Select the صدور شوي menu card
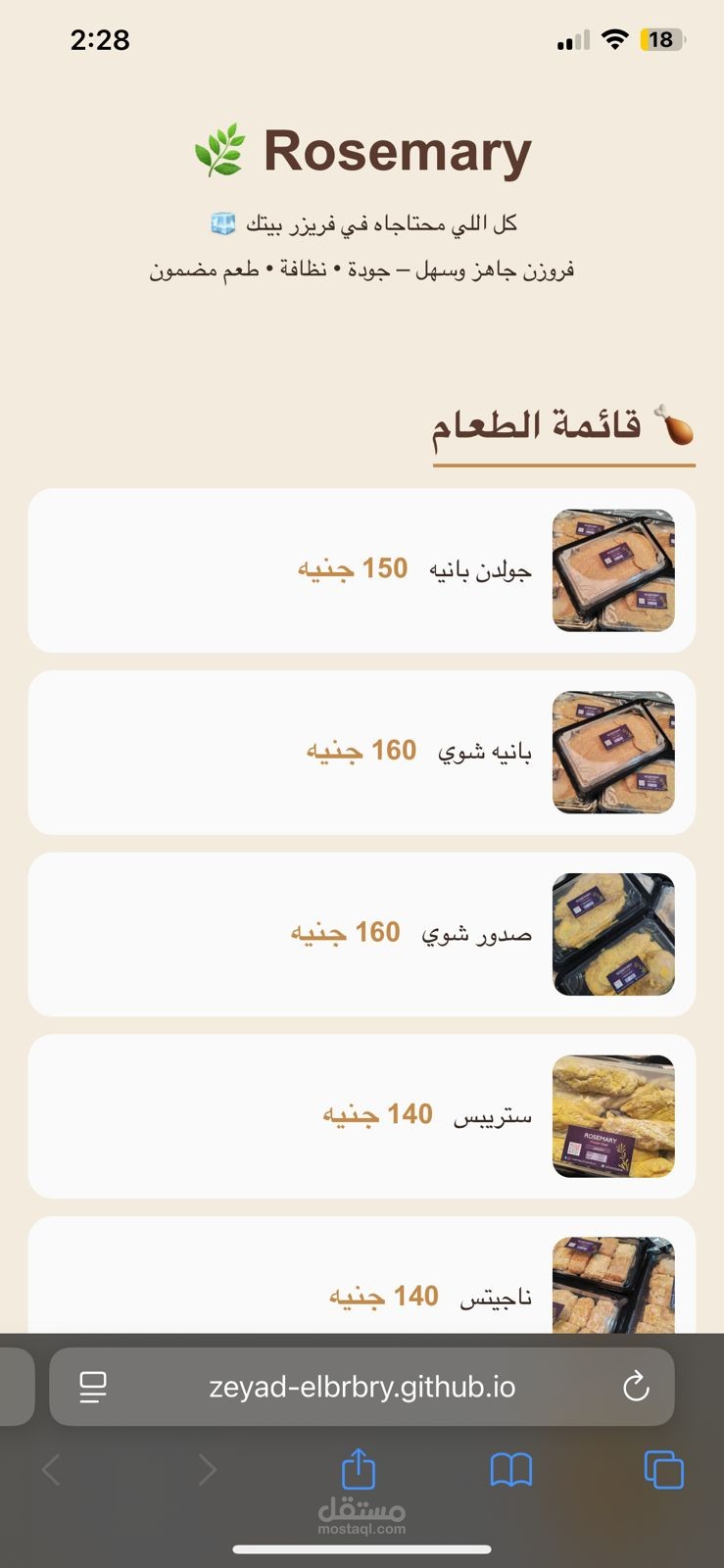724x1568 pixels. [x=362, y=934]
